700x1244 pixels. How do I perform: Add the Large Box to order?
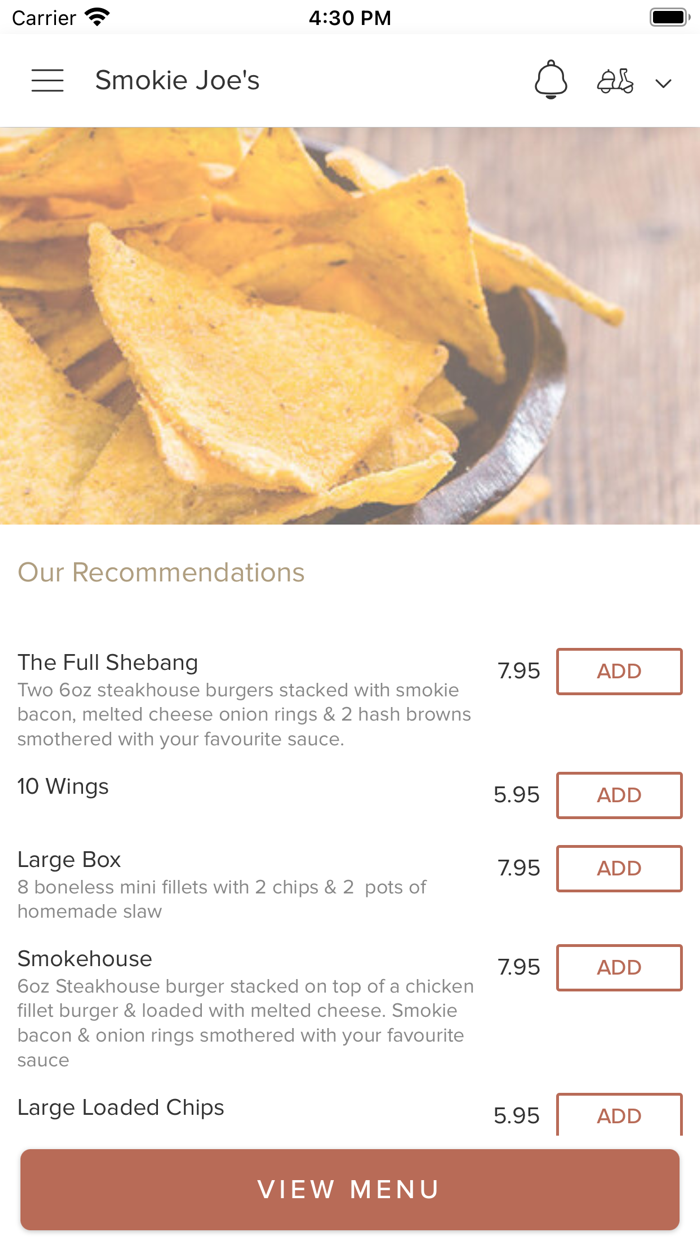pyautogui.click(x=619, y=868)
